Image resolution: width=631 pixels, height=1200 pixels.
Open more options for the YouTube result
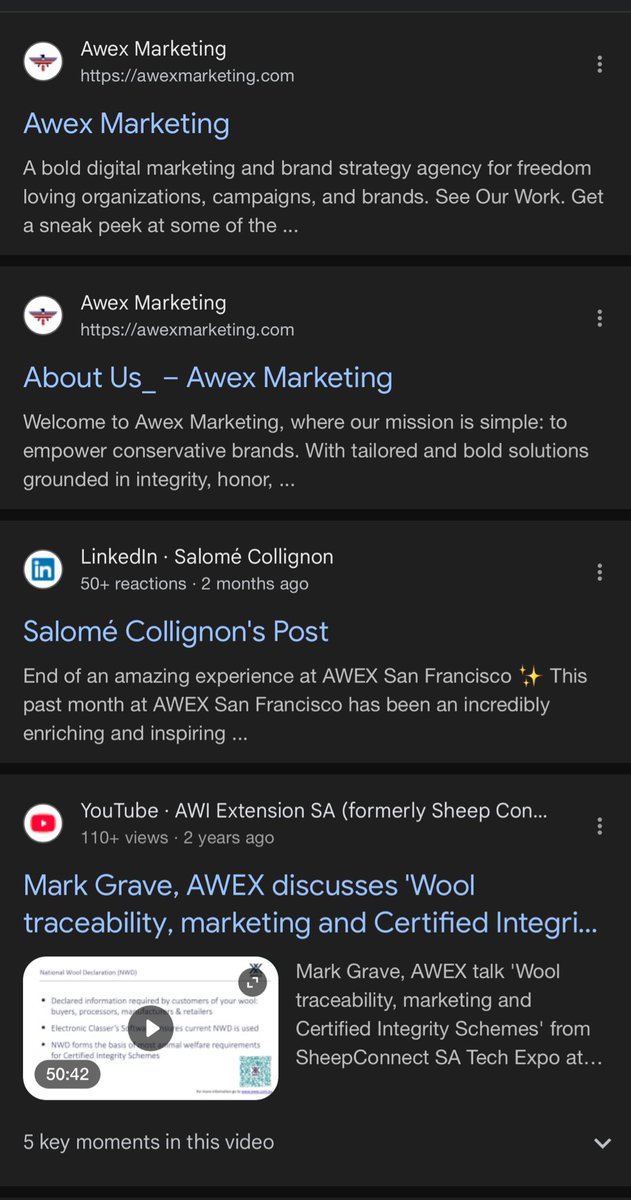coord(599,826)
